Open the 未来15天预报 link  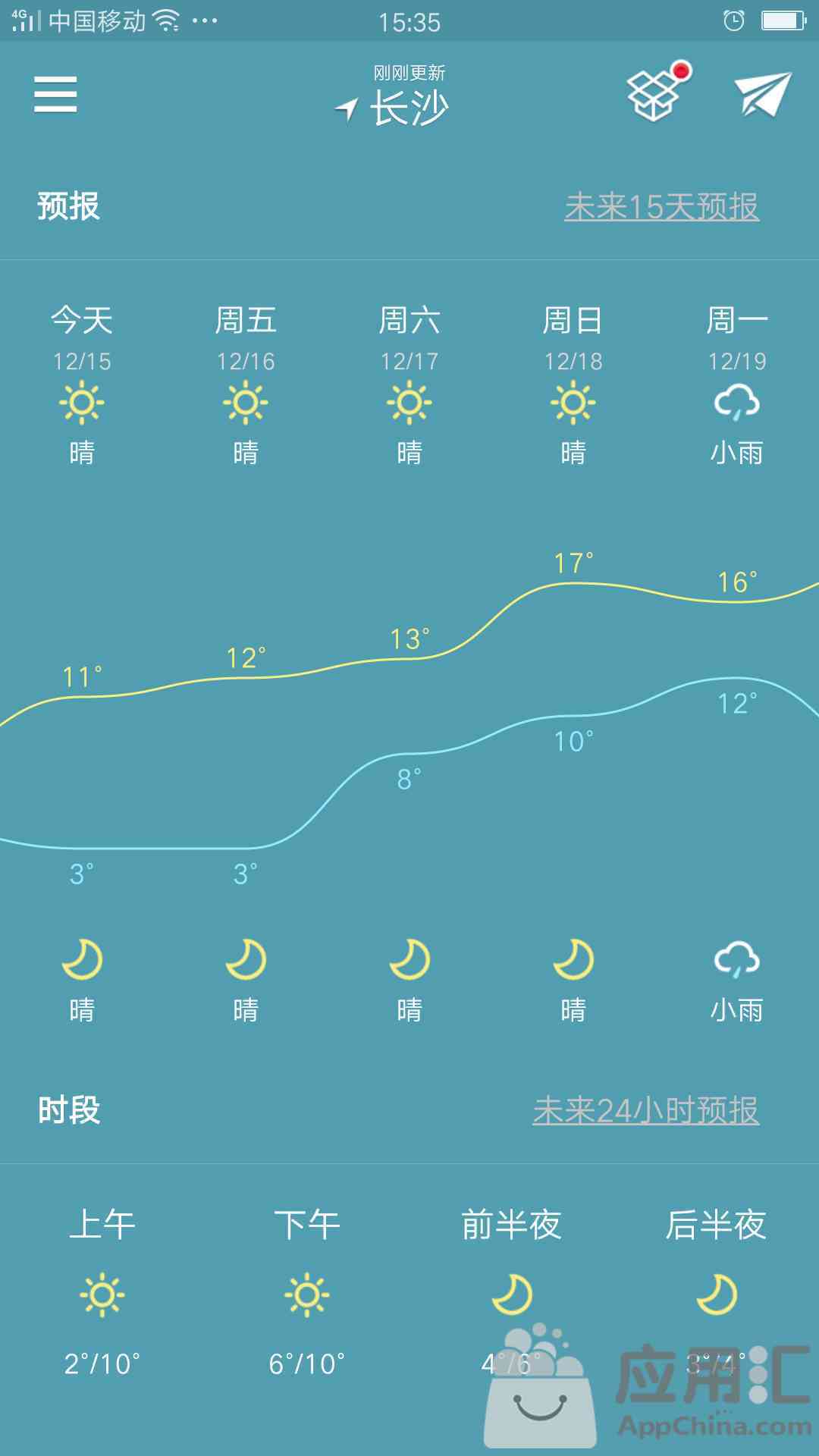[x=661, y=206]
